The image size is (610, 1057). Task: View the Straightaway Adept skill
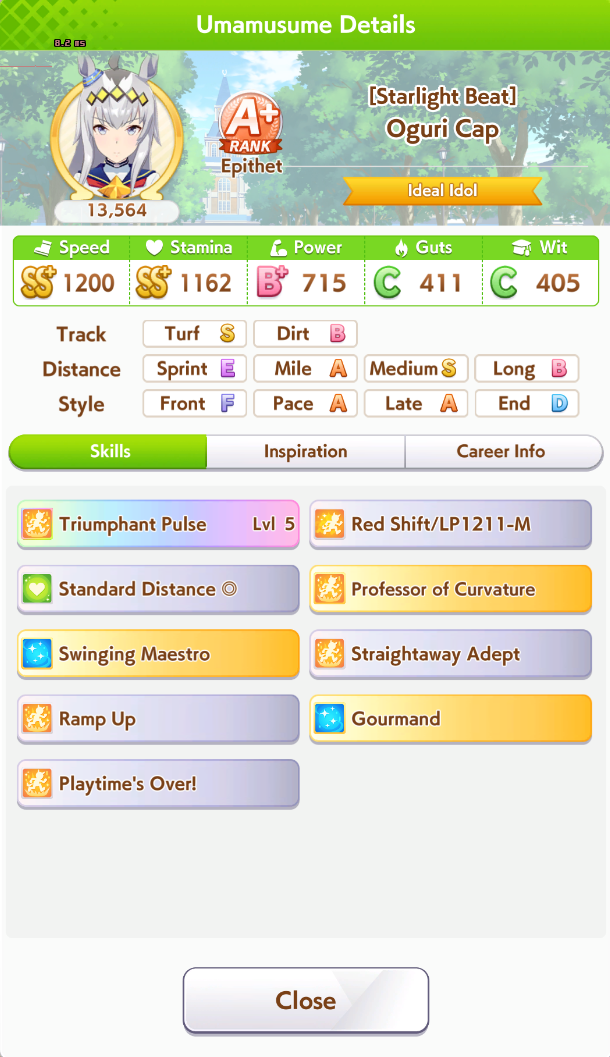(450, 654)
